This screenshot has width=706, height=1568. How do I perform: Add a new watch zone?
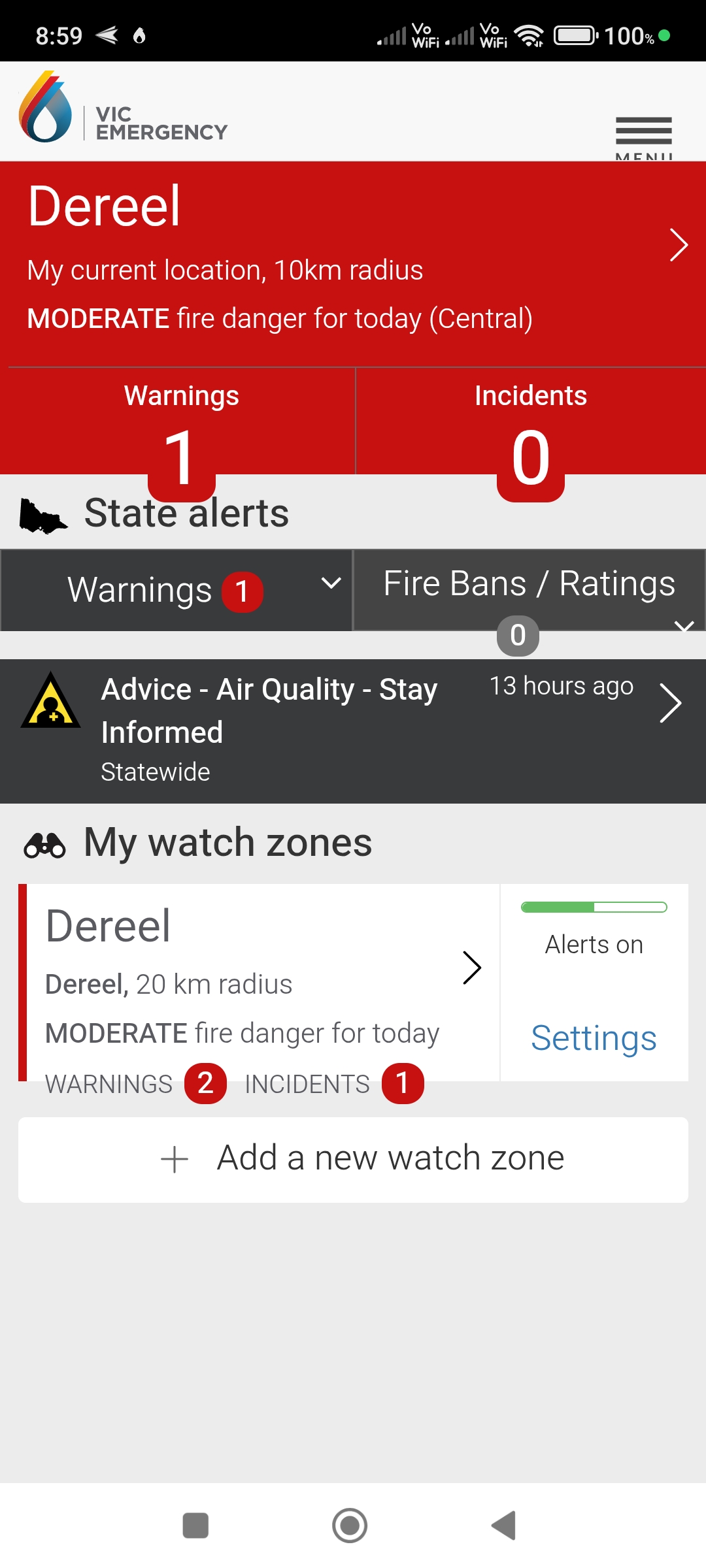[x=353, y=1159]
